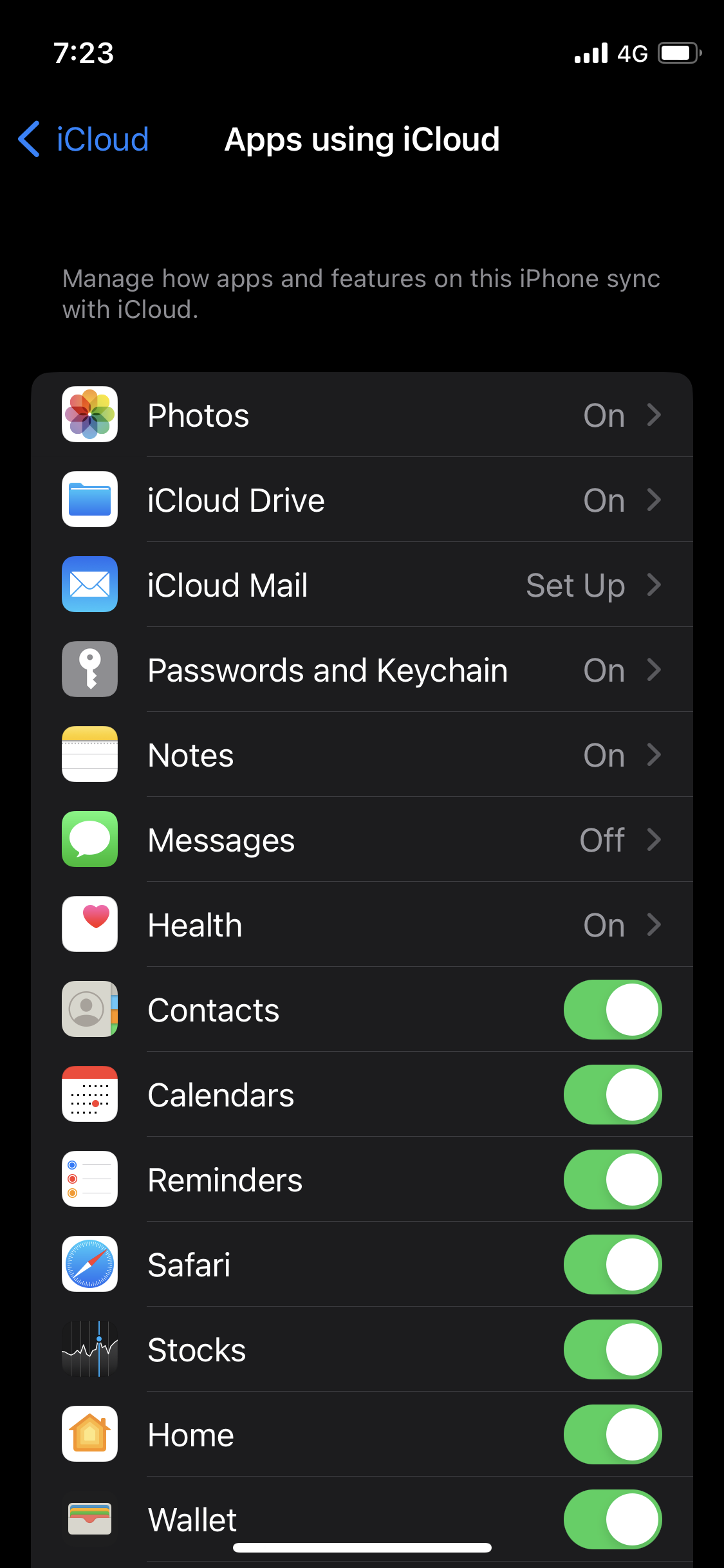Tap the Messages speech bubble icon
Viewport: 724px width, 1568px height.
pos(89,839)
